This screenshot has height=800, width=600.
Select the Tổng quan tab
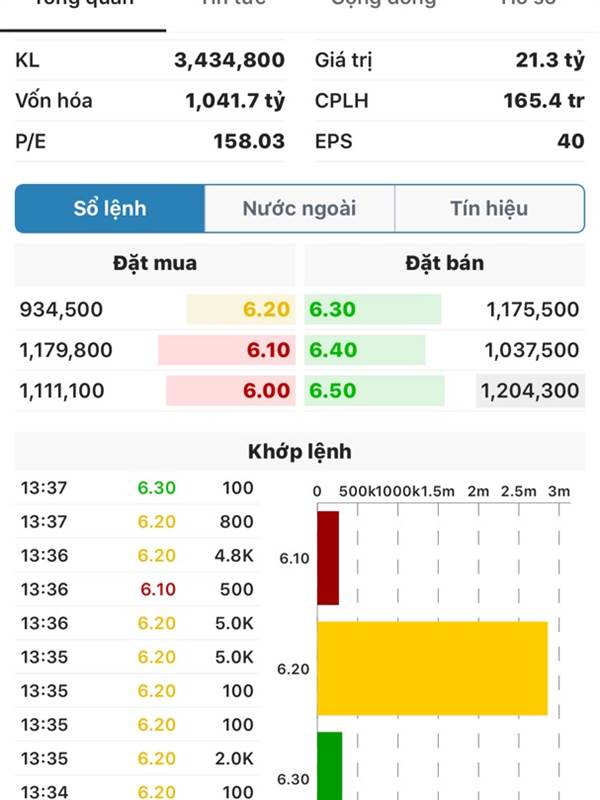pos(84,4)
